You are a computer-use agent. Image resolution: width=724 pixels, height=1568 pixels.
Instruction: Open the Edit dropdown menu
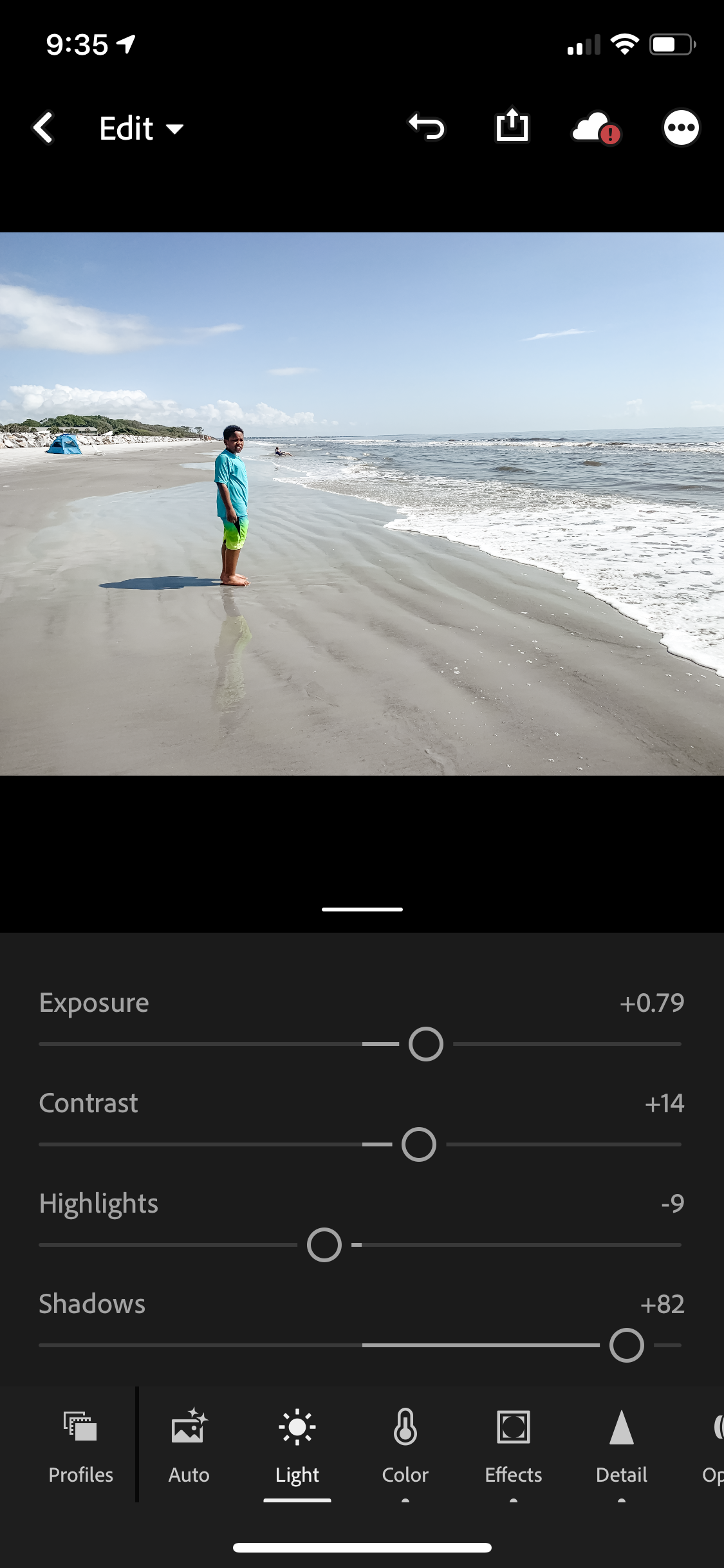point(142,128)
